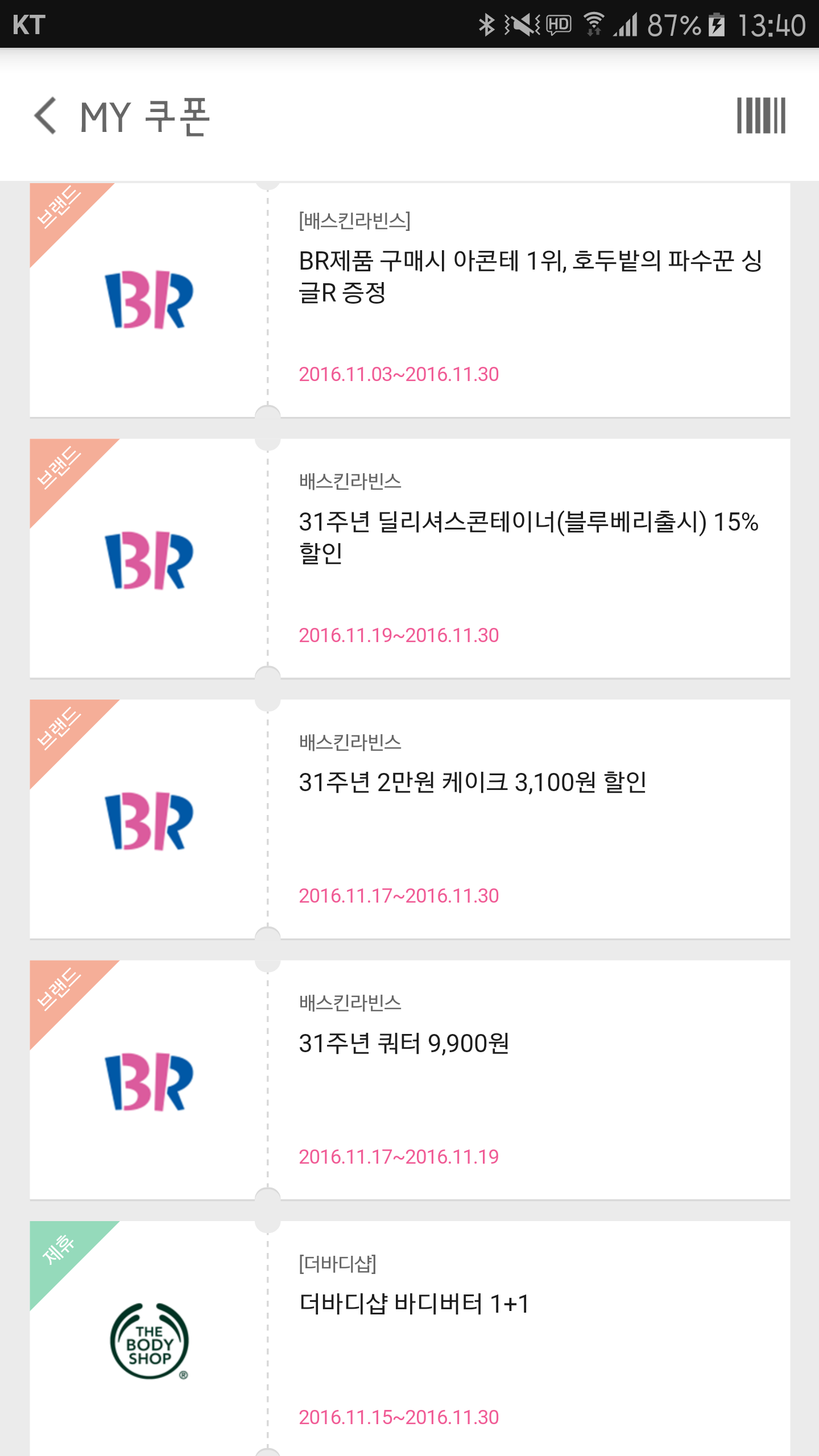Go back from MY 쿠폰 screen
This screenshot has height=1456, width=819.
coord(45,115)
